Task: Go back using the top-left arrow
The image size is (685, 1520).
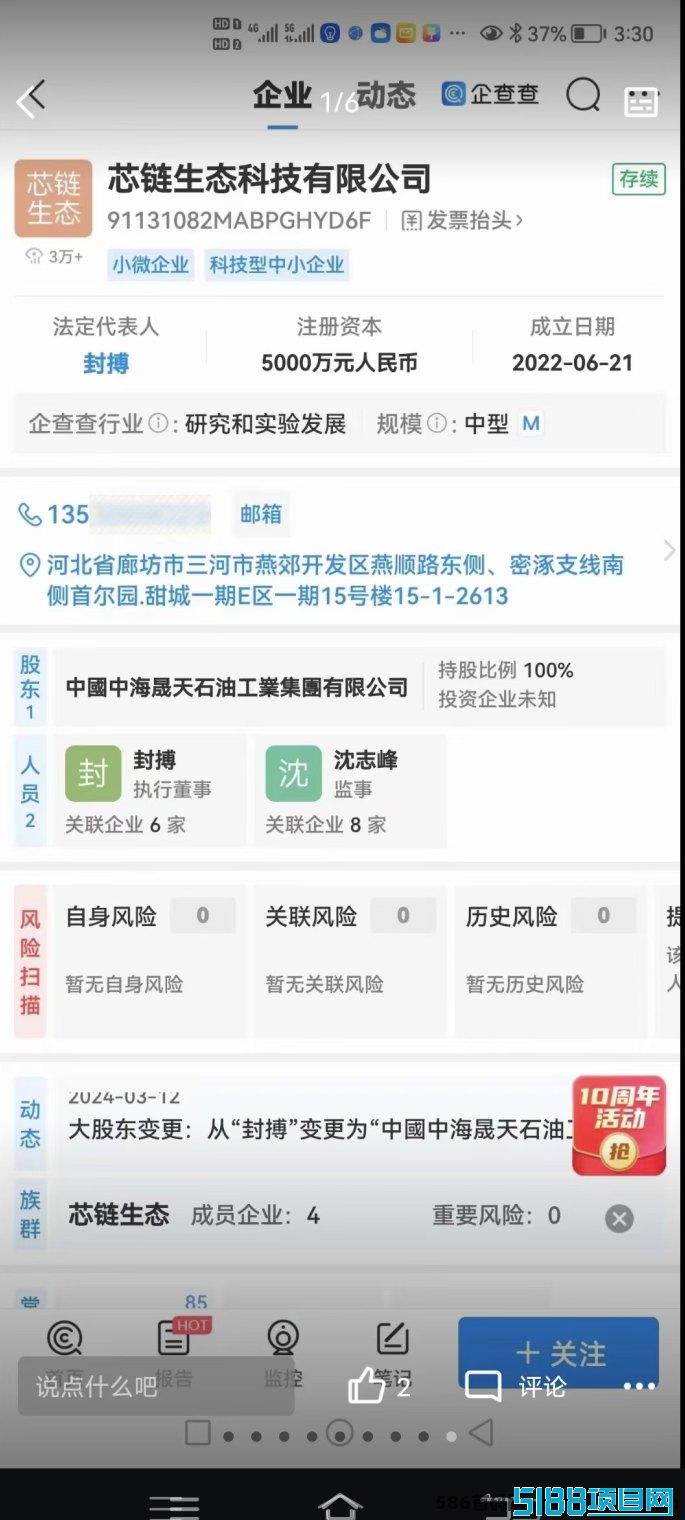Action: (31, 98)
